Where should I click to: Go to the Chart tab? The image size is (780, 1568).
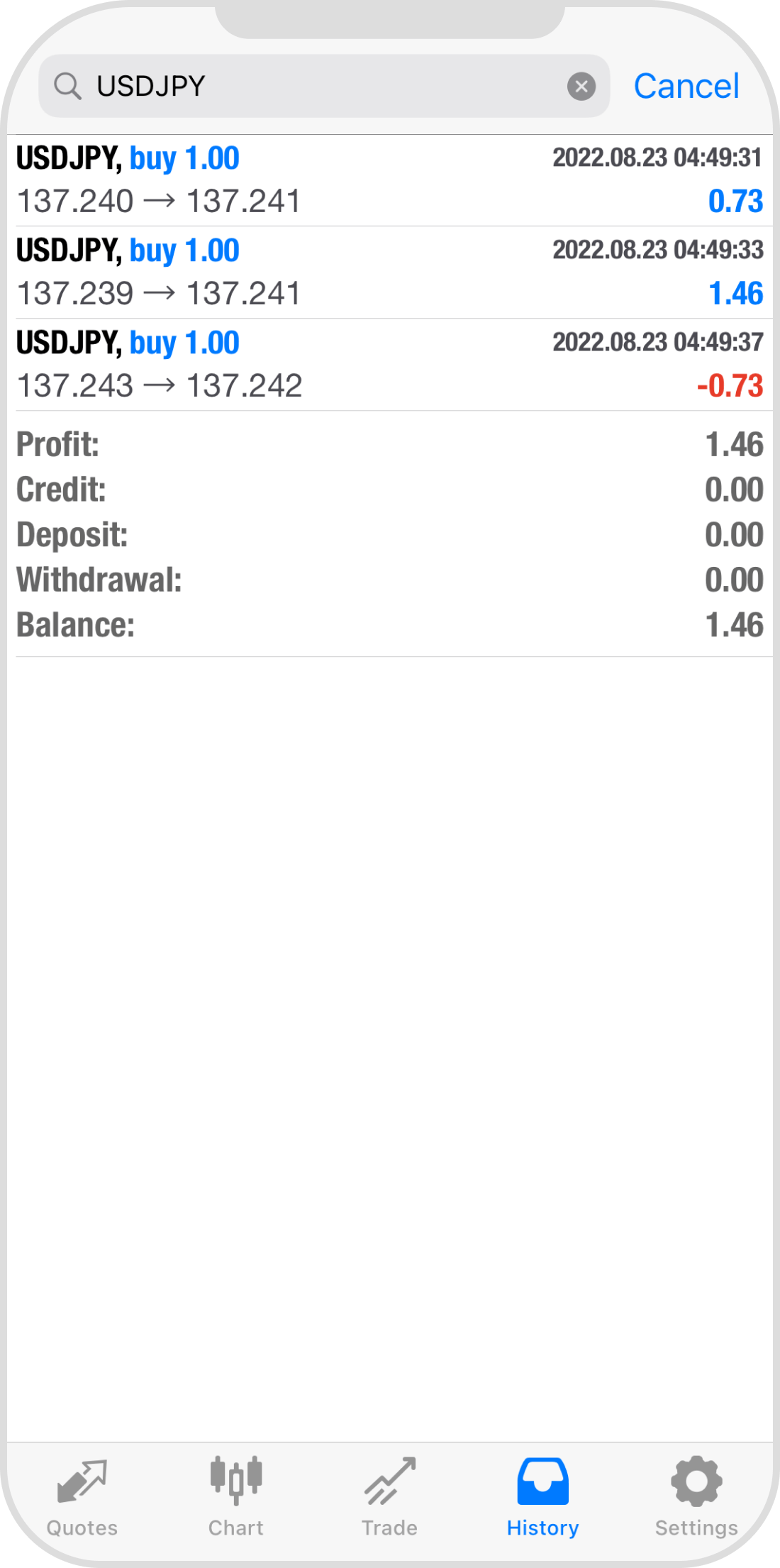pyautogui.click(x=236, y=1497)
